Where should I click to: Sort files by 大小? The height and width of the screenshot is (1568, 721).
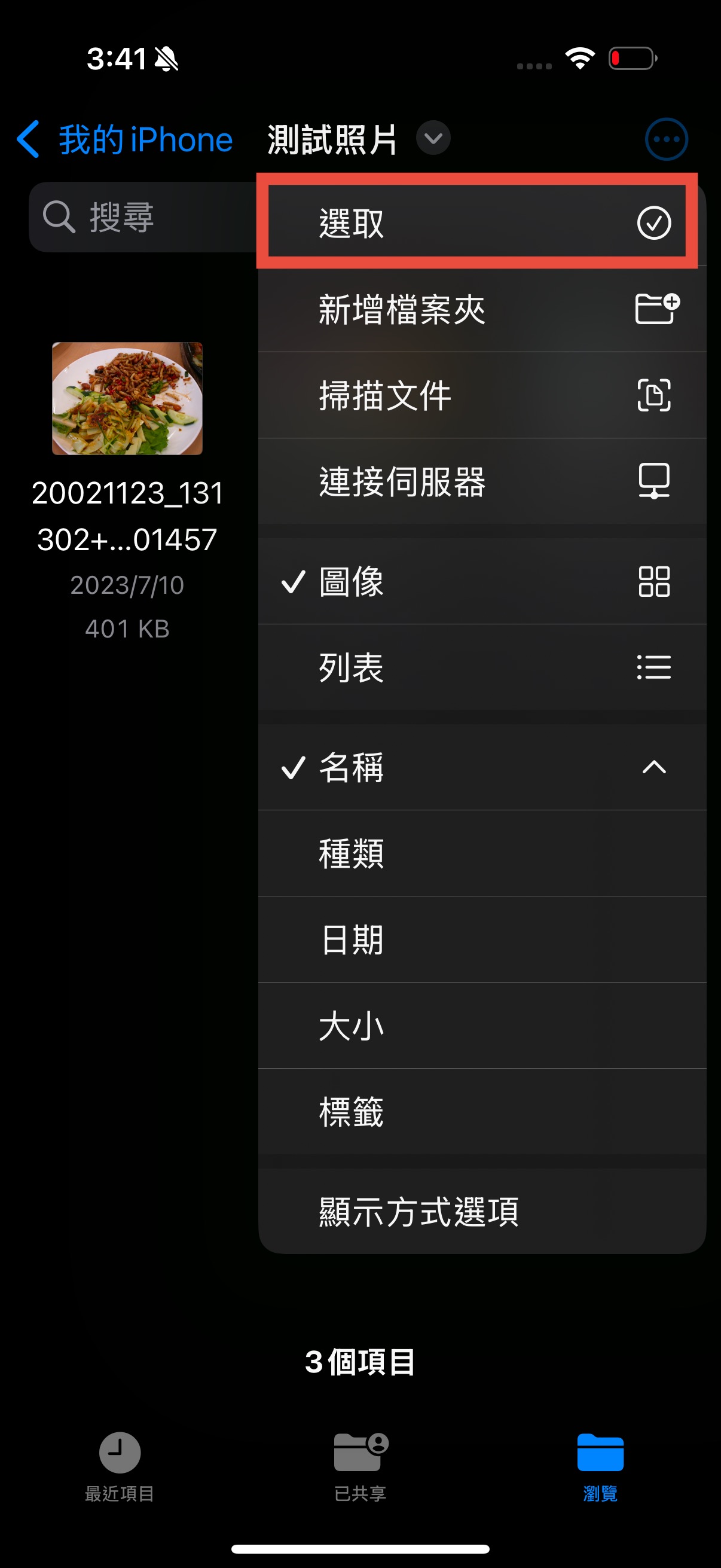[x=481, y=1026]
